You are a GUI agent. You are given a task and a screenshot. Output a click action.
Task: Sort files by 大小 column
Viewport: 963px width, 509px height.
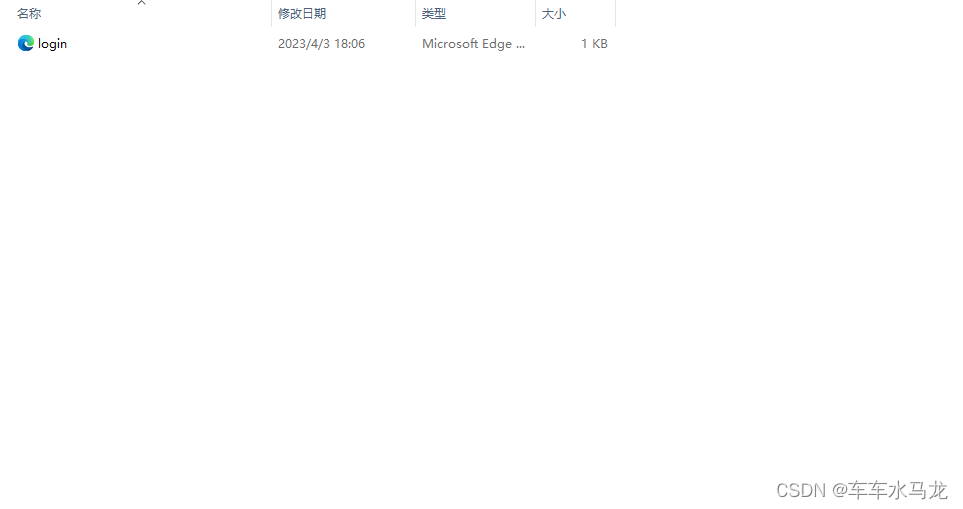point(554,14)
